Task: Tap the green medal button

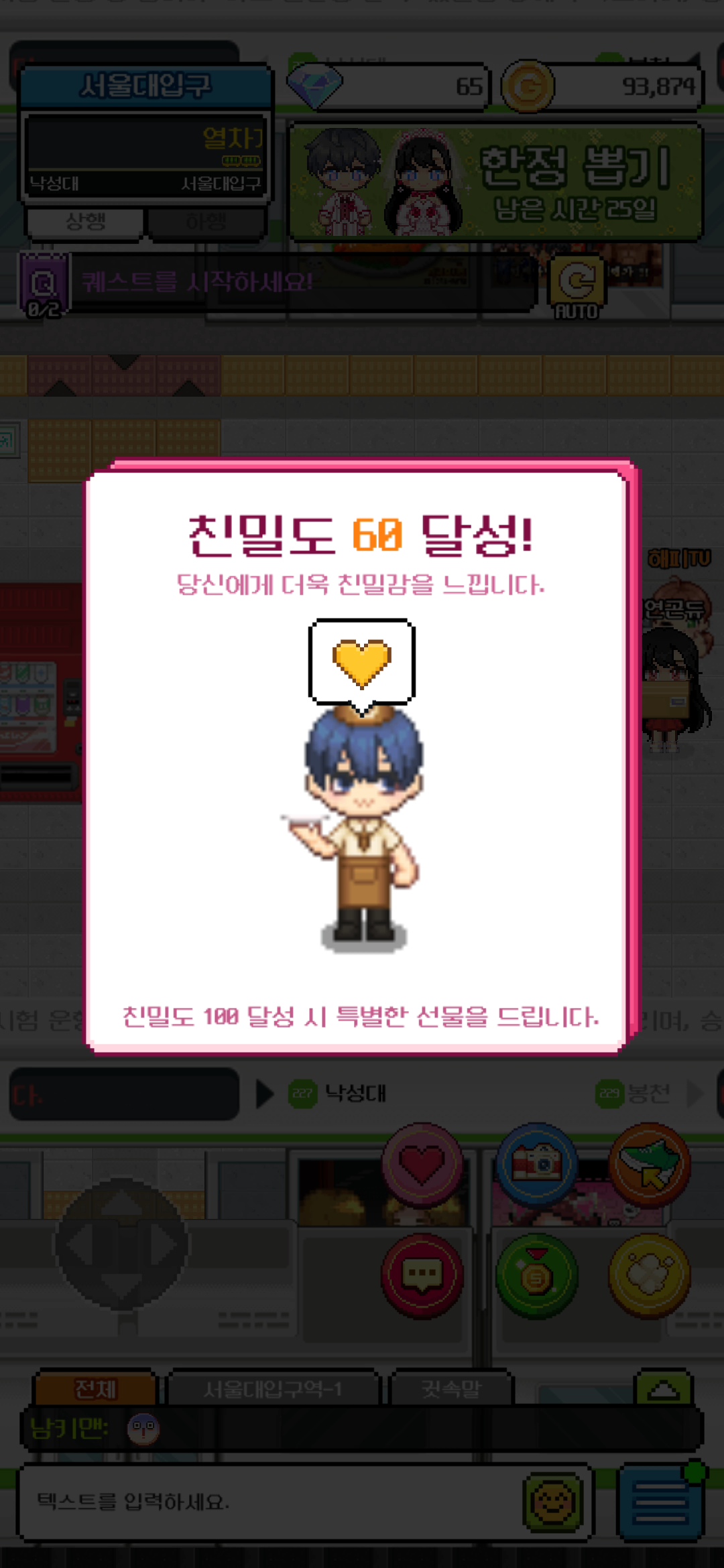Action: (x=536, y=1275)
